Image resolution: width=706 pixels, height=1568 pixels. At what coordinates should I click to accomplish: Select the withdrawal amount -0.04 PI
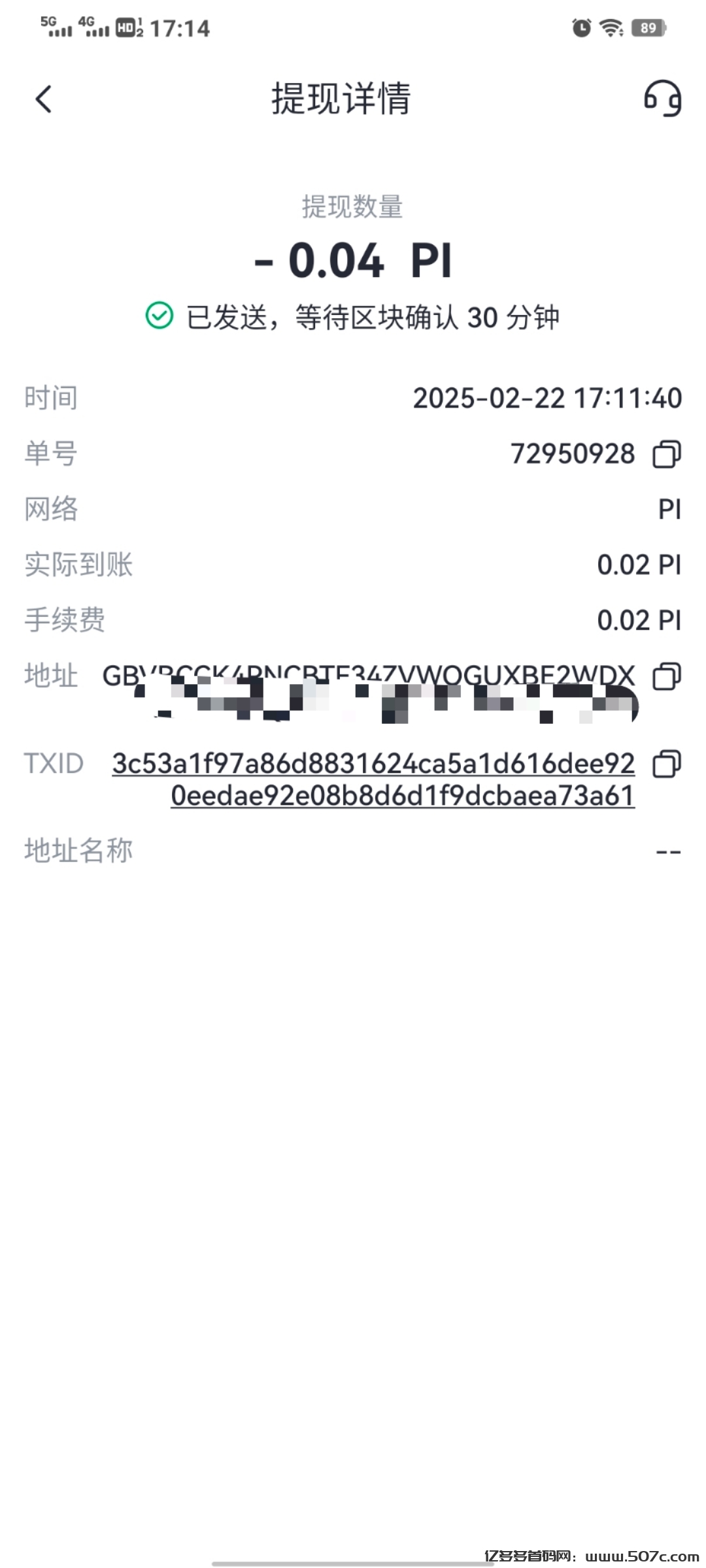click(353, 260)
